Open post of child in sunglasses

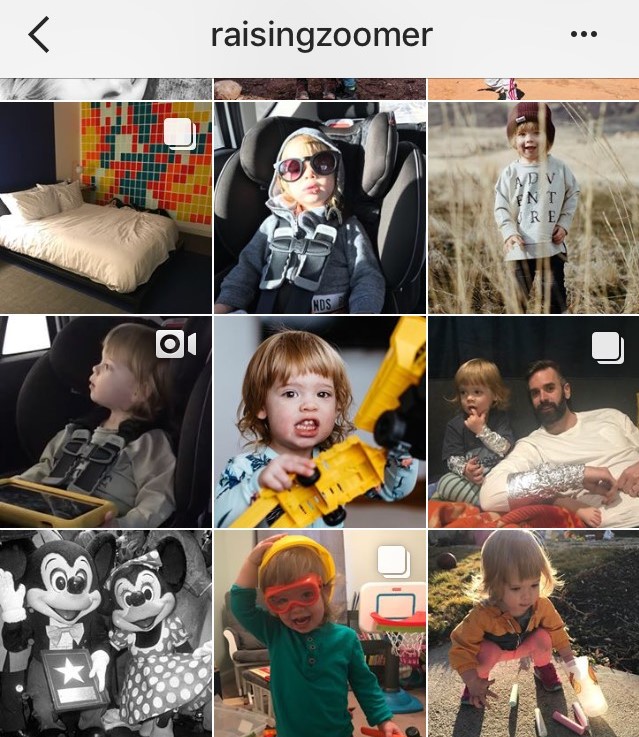click(319, 207)
